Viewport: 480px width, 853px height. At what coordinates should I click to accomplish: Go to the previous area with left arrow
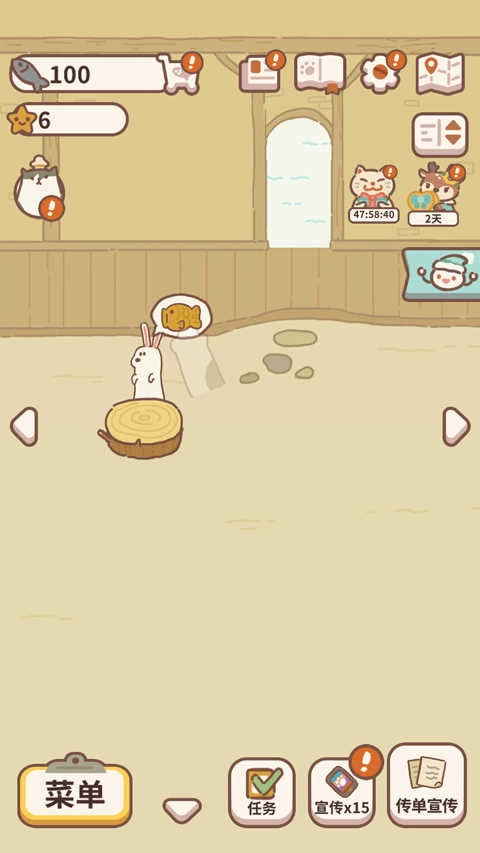24,426
